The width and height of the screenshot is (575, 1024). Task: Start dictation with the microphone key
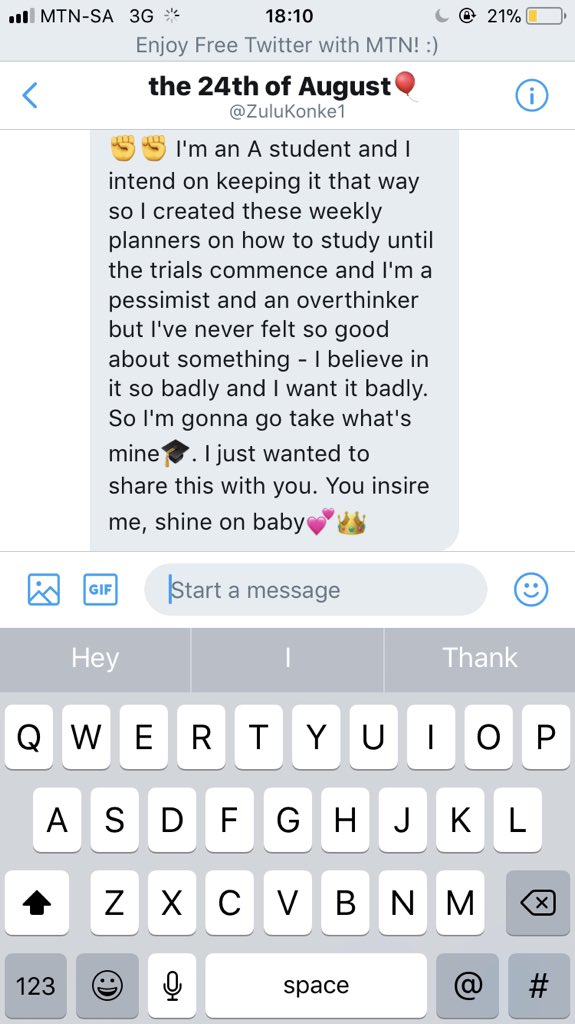tap(172, 985)
